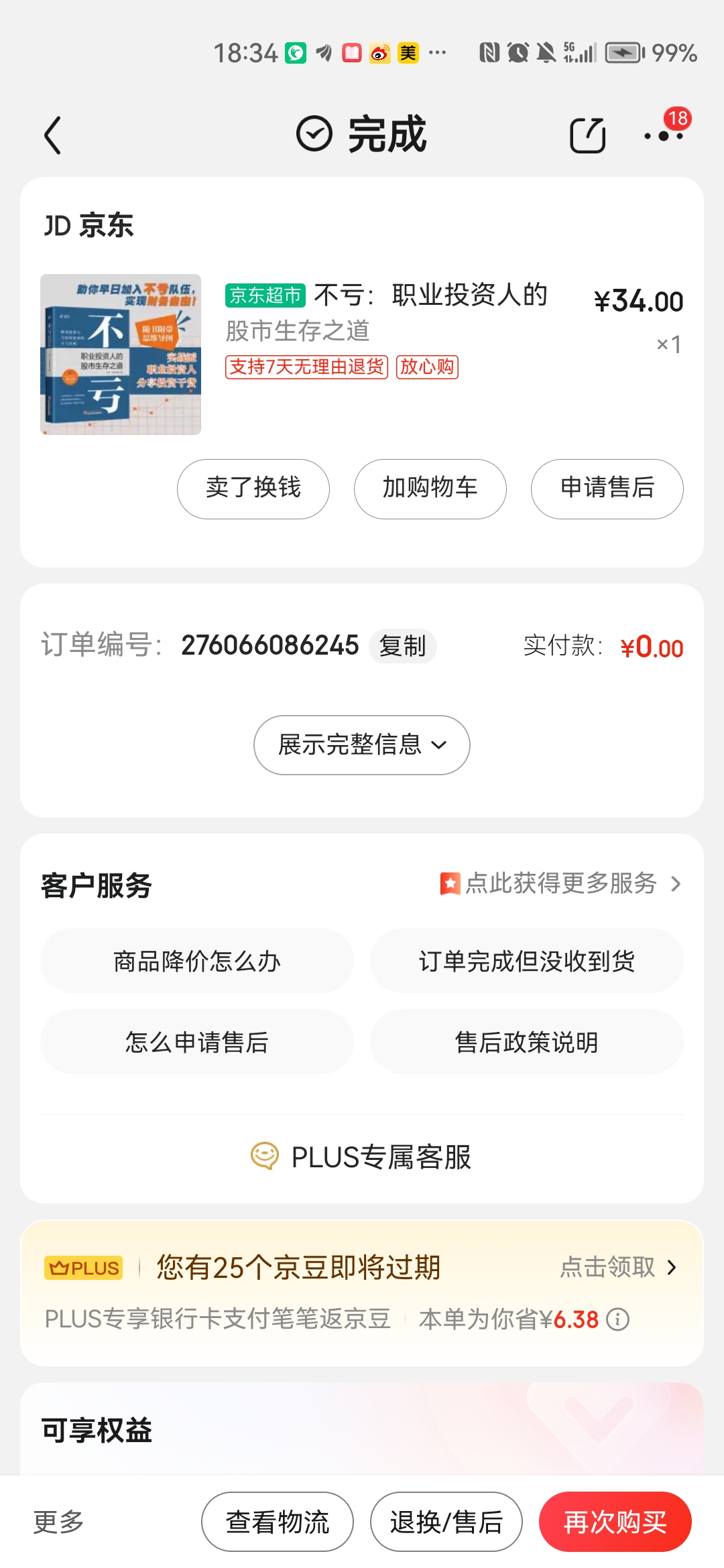Tap 申请售后 under the product

pyautogui.click(x=607, y=488)
